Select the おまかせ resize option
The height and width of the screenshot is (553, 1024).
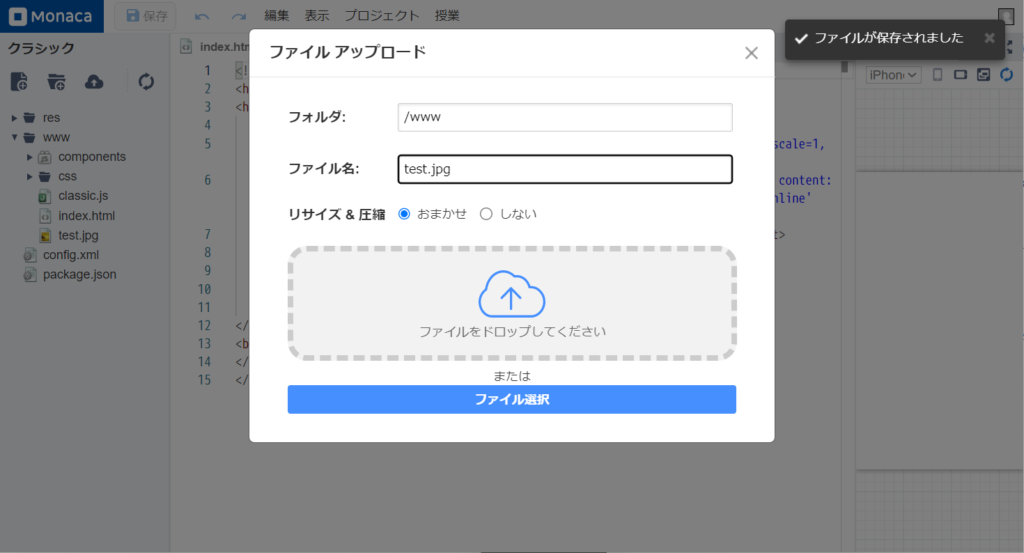pyautogui.click(x=405, y=213)
